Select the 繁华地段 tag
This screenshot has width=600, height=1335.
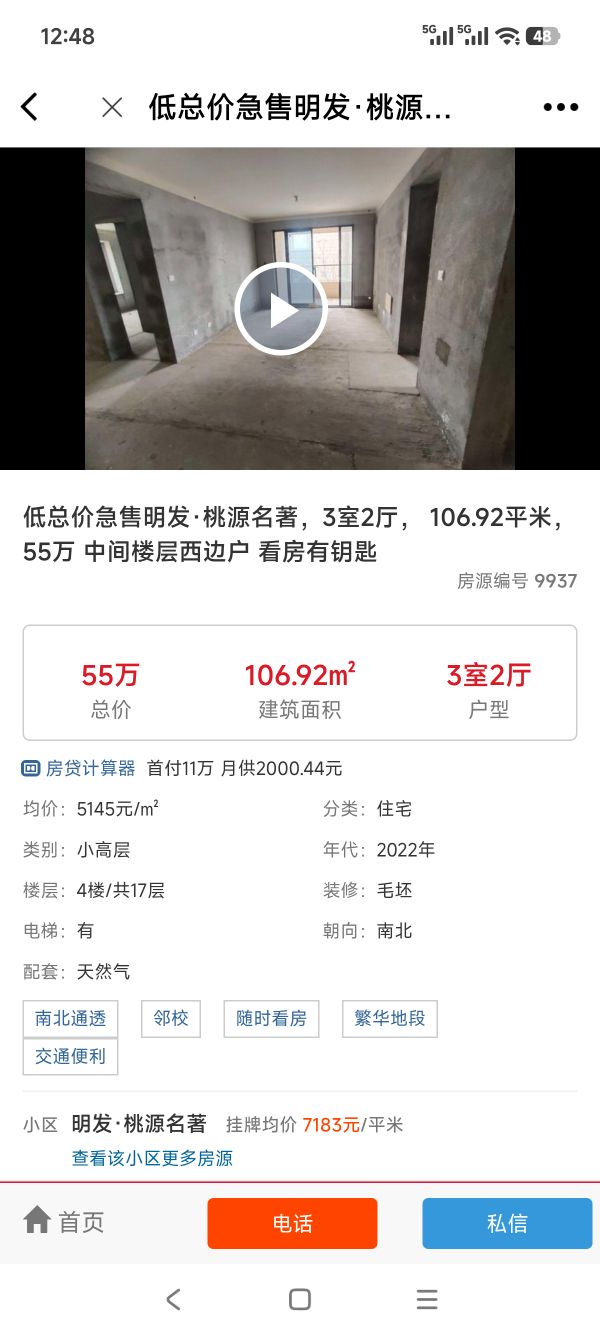coord(390,1019)
